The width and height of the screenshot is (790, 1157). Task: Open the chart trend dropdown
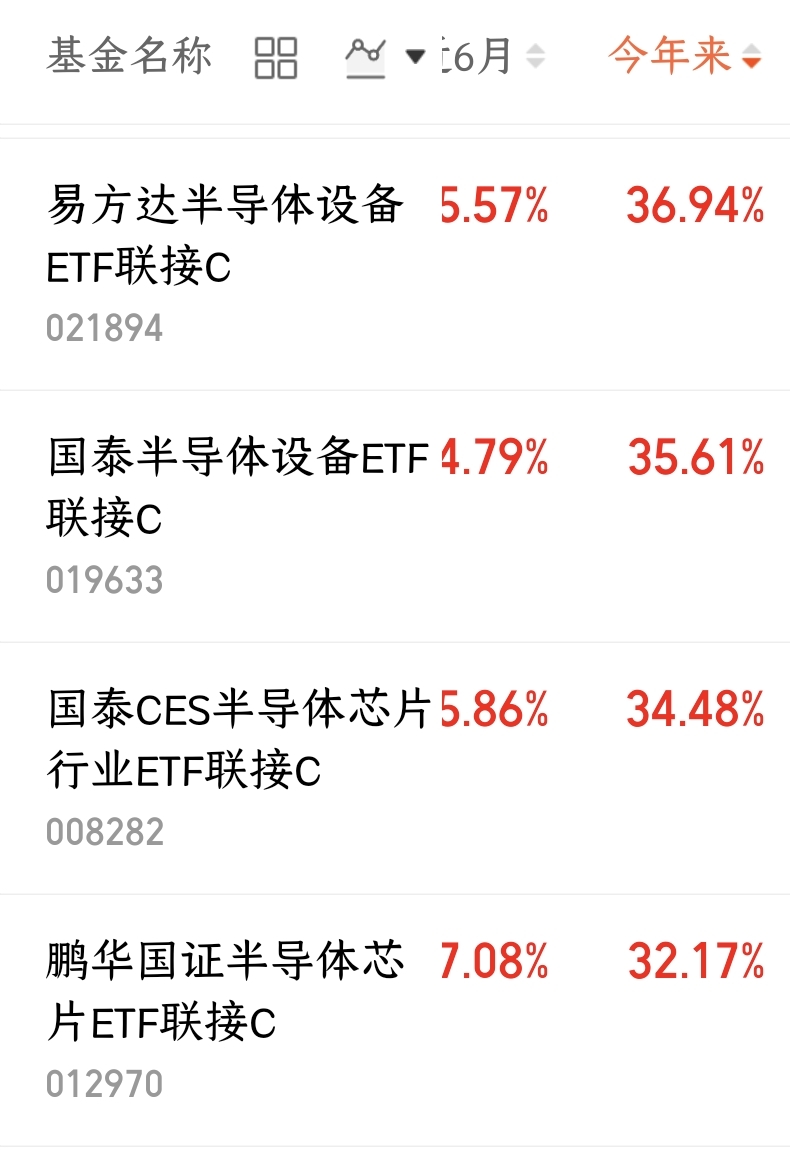tap(385, 58)
